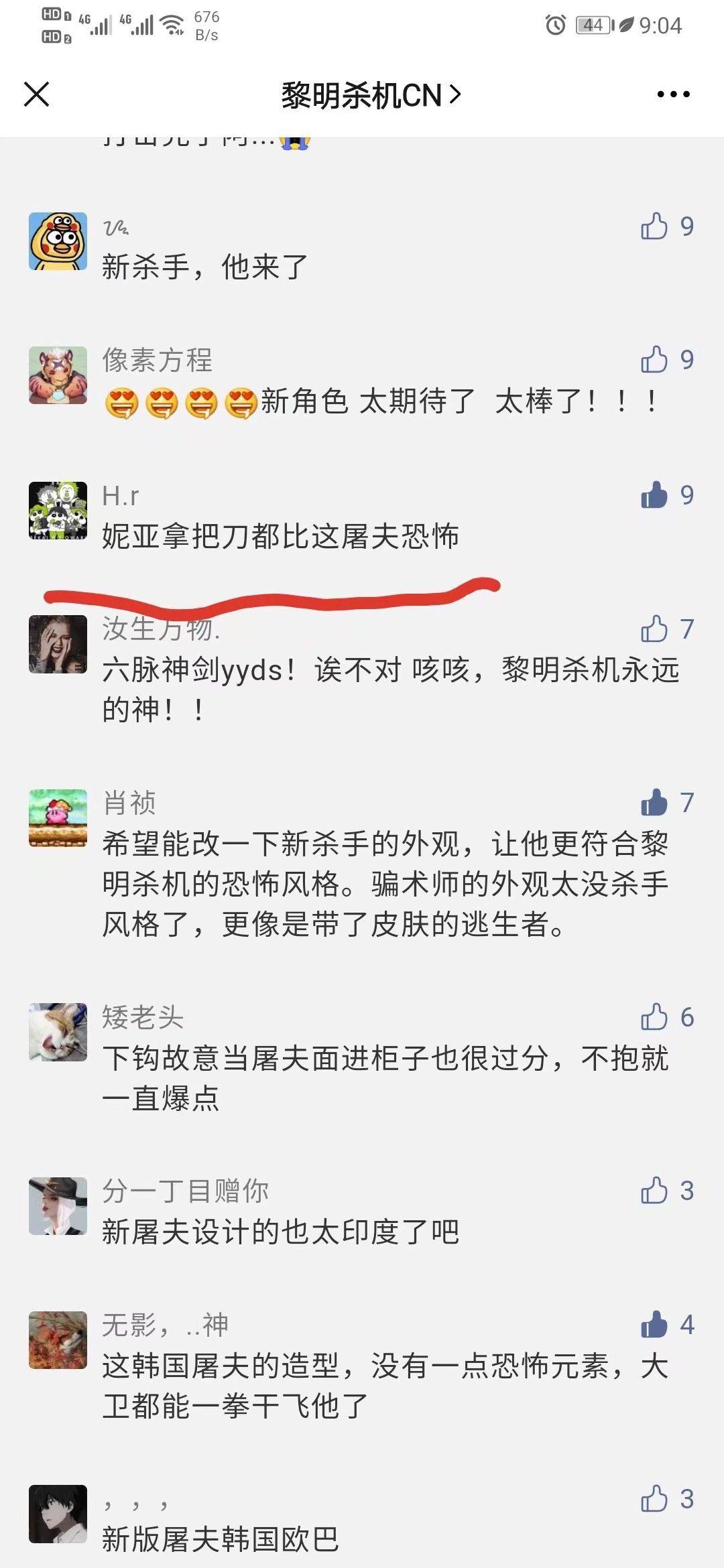724x1568 pixels.
Task: Like 分一丁目赠你's comment
Action: point(654,1191)
